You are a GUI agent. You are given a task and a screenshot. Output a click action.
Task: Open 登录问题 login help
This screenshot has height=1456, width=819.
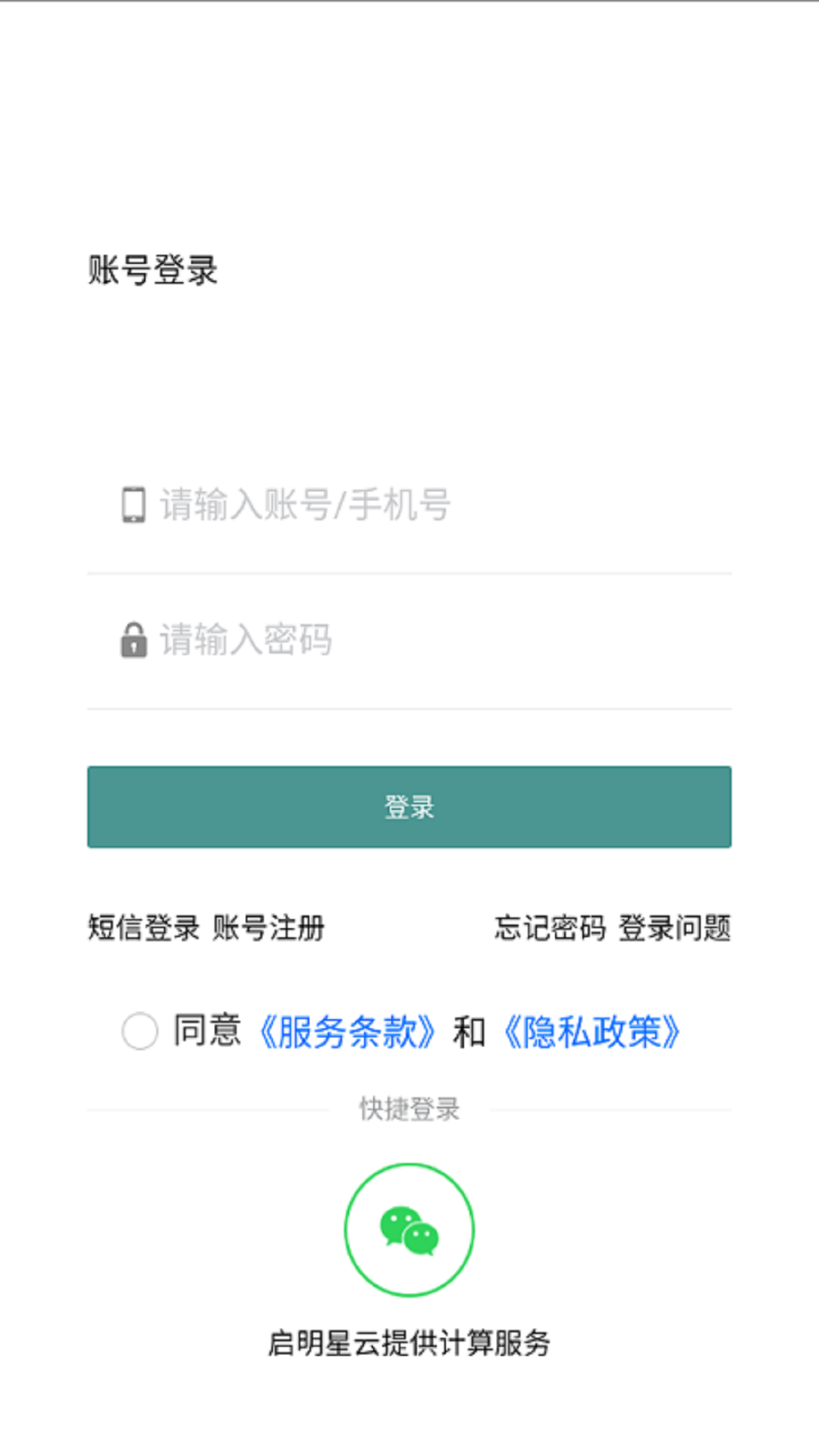click(x=674, y=927)
